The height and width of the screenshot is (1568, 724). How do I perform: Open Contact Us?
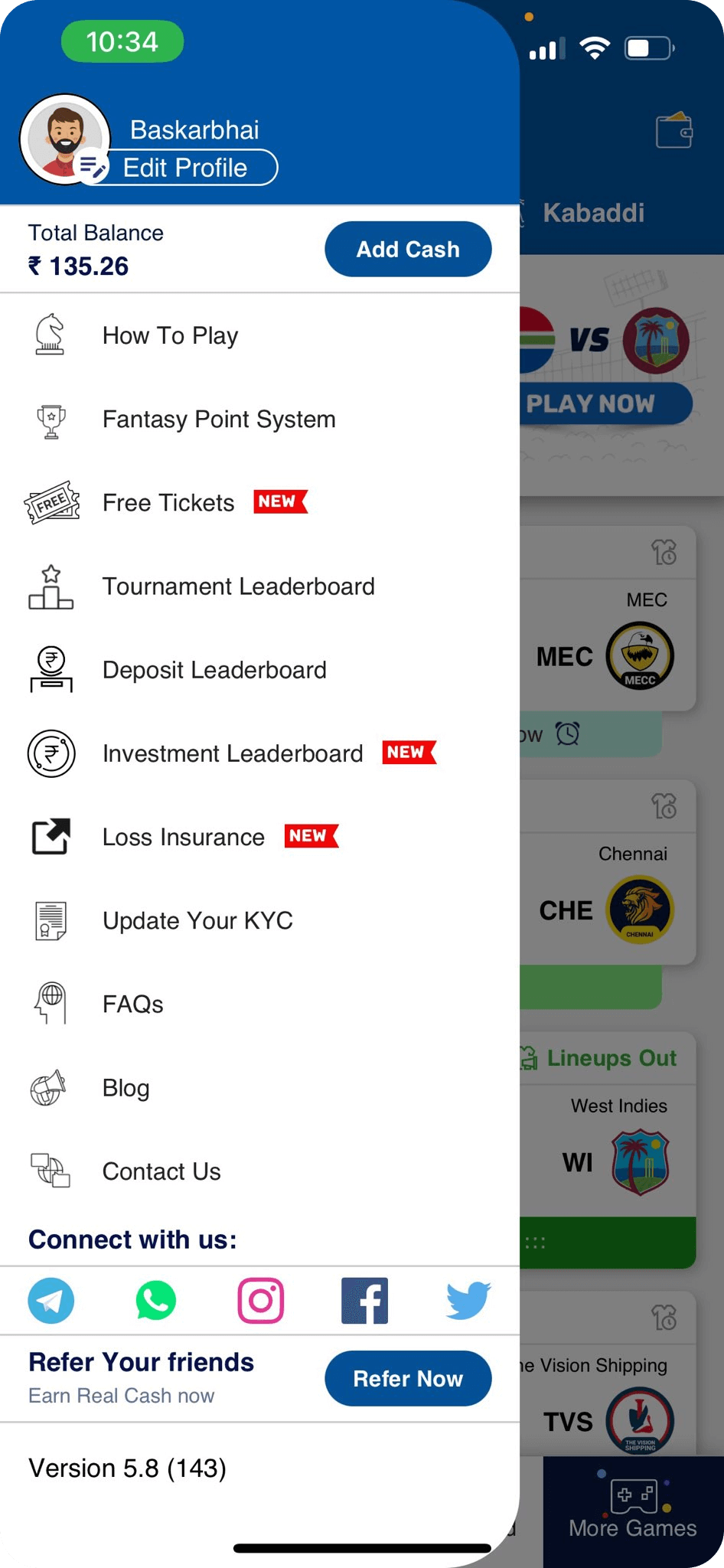pos(259,1171)
